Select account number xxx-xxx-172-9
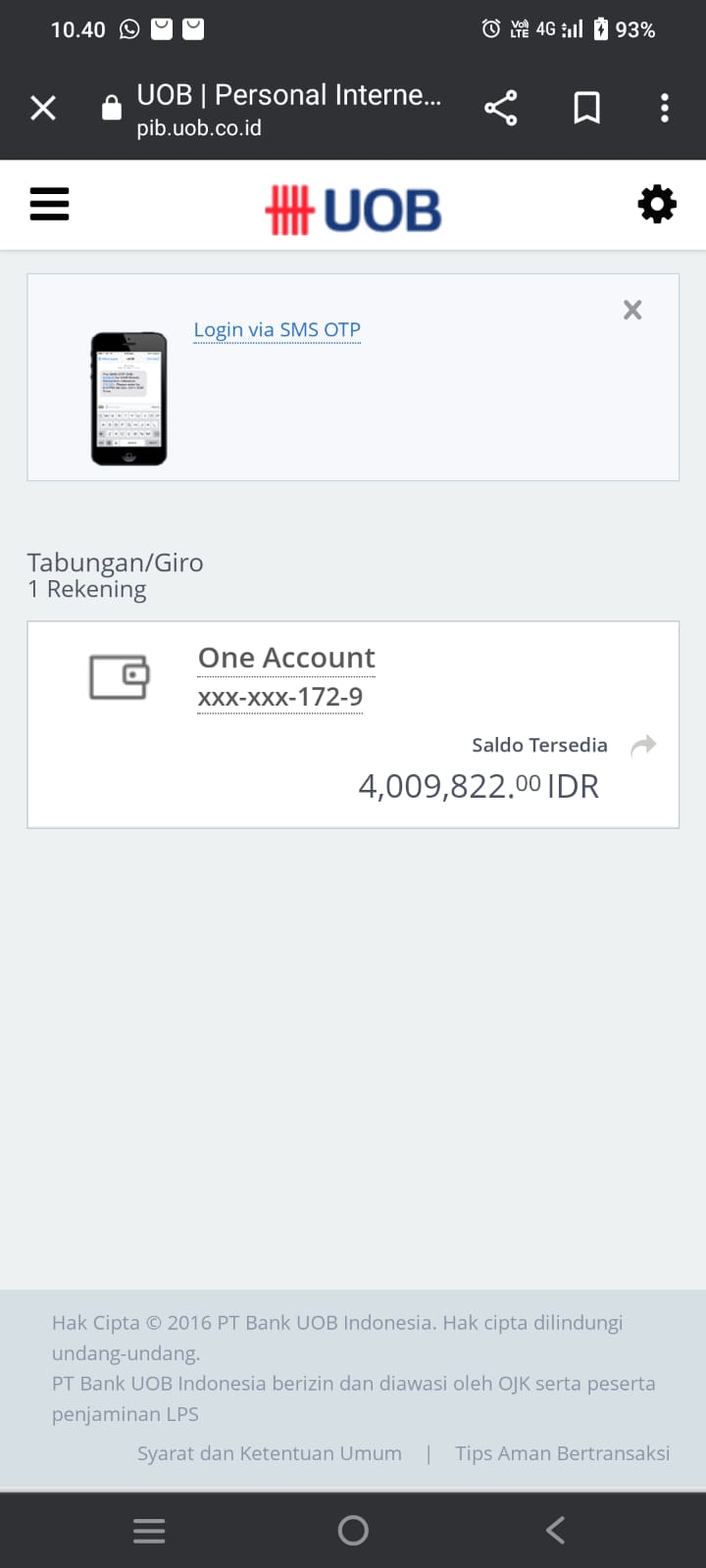The height and width of the screenshot is (1568, 706). pos(280,697)
